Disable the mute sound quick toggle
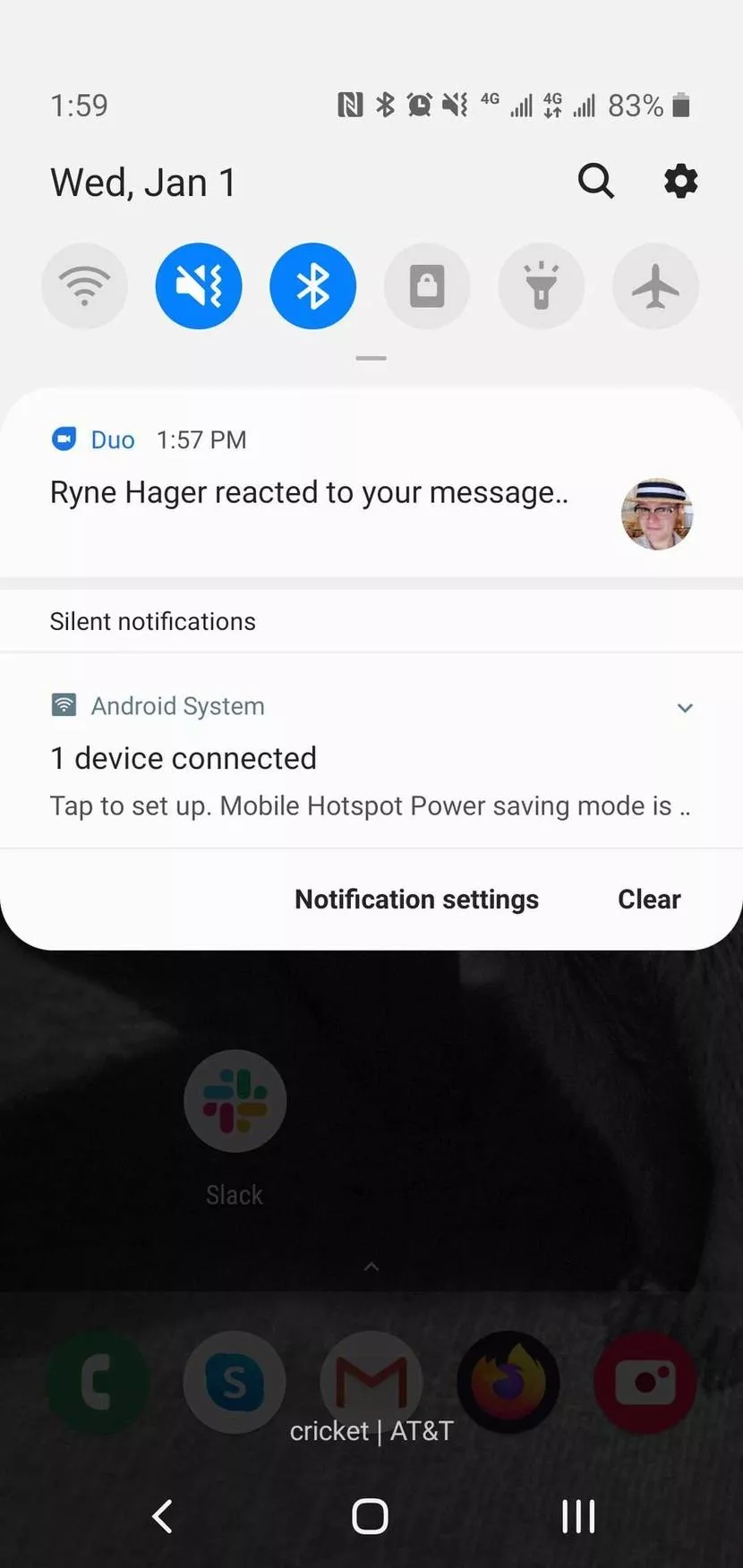This screenshot has height=1568, width=743. pos(199,286)
